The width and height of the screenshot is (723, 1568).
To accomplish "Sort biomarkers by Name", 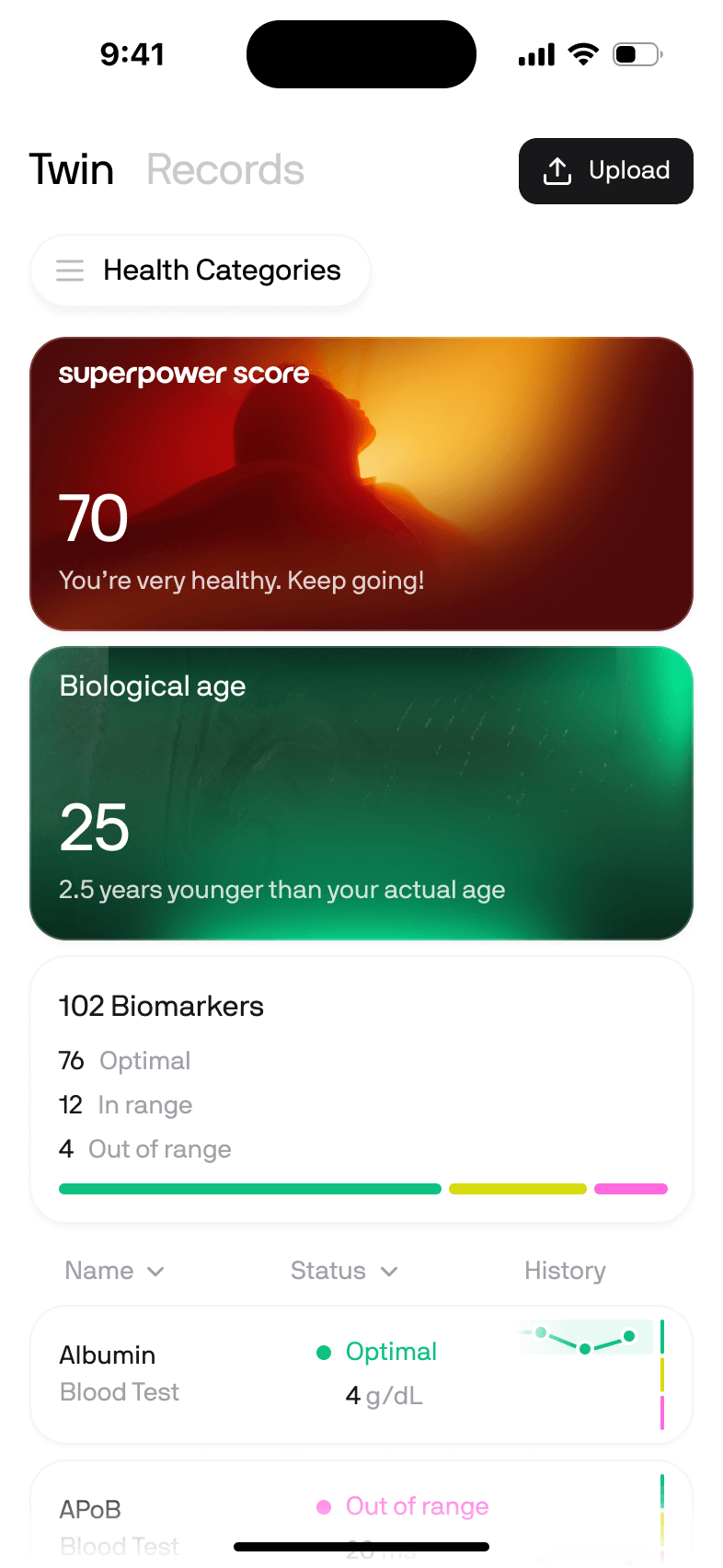I will coord(114,1271).
